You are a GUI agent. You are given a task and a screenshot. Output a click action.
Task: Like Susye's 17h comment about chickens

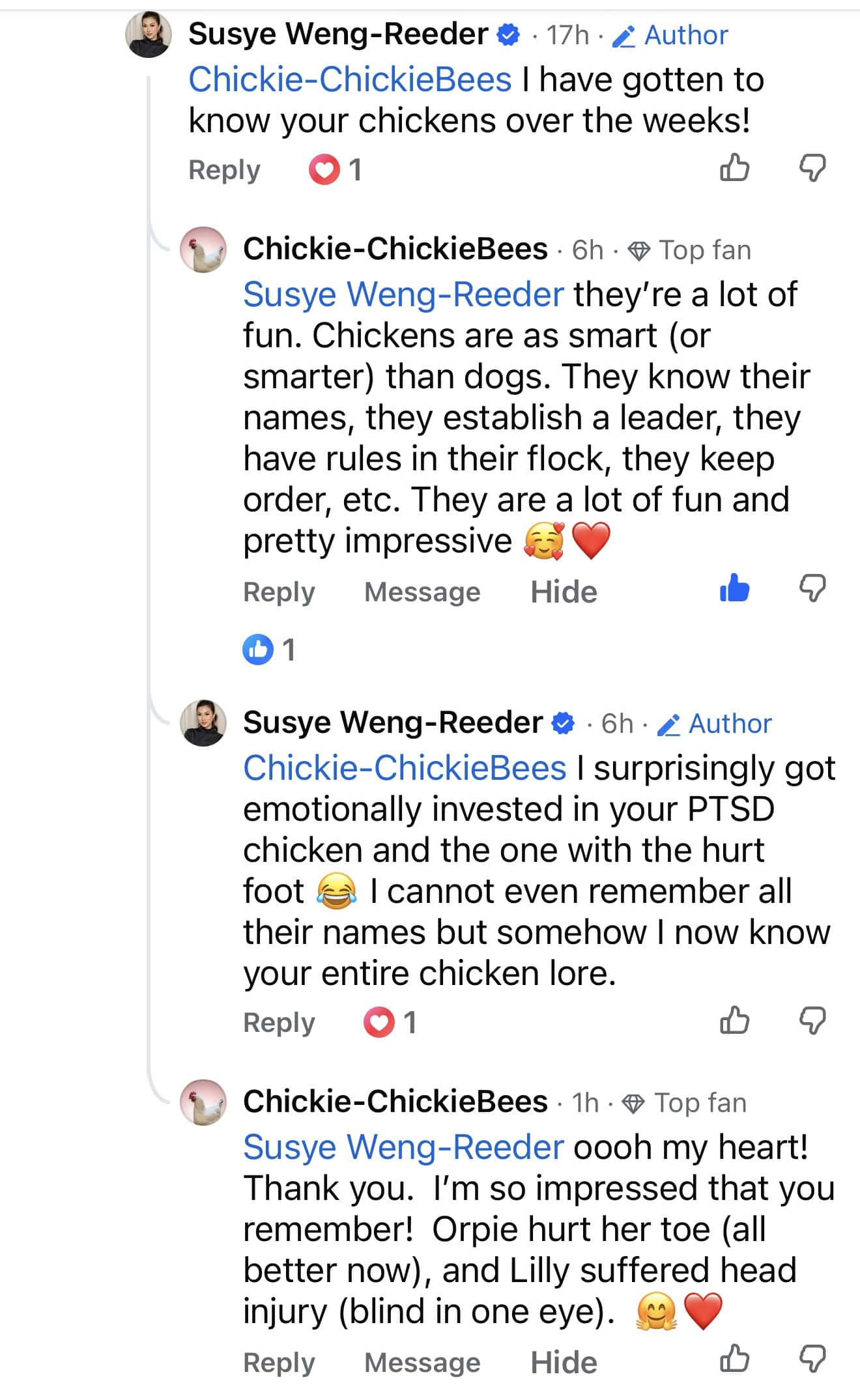click(734, 167)
